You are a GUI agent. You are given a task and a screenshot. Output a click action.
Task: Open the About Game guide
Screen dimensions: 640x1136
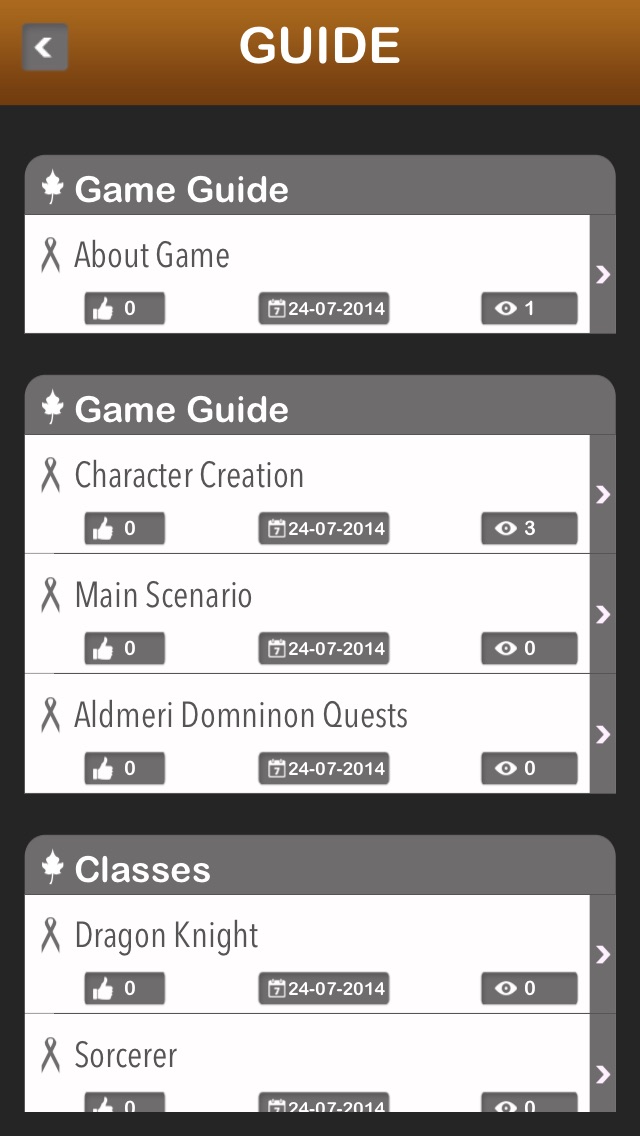pyautogui.click(x=307, y=274)
